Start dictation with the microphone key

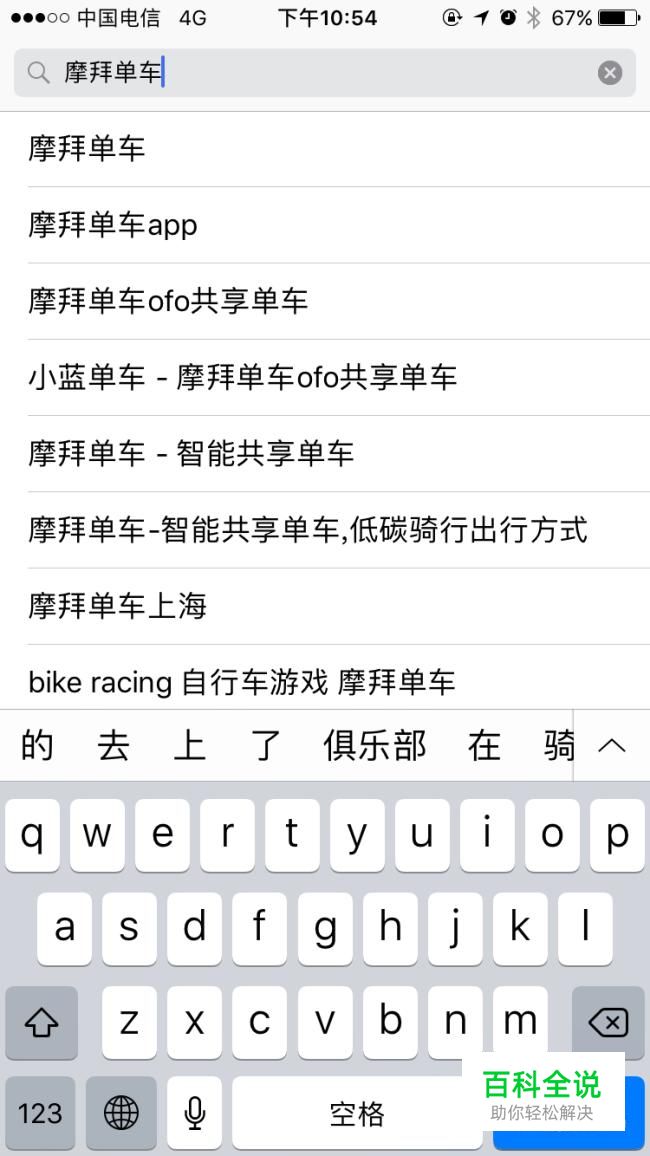coord(194,1112)
